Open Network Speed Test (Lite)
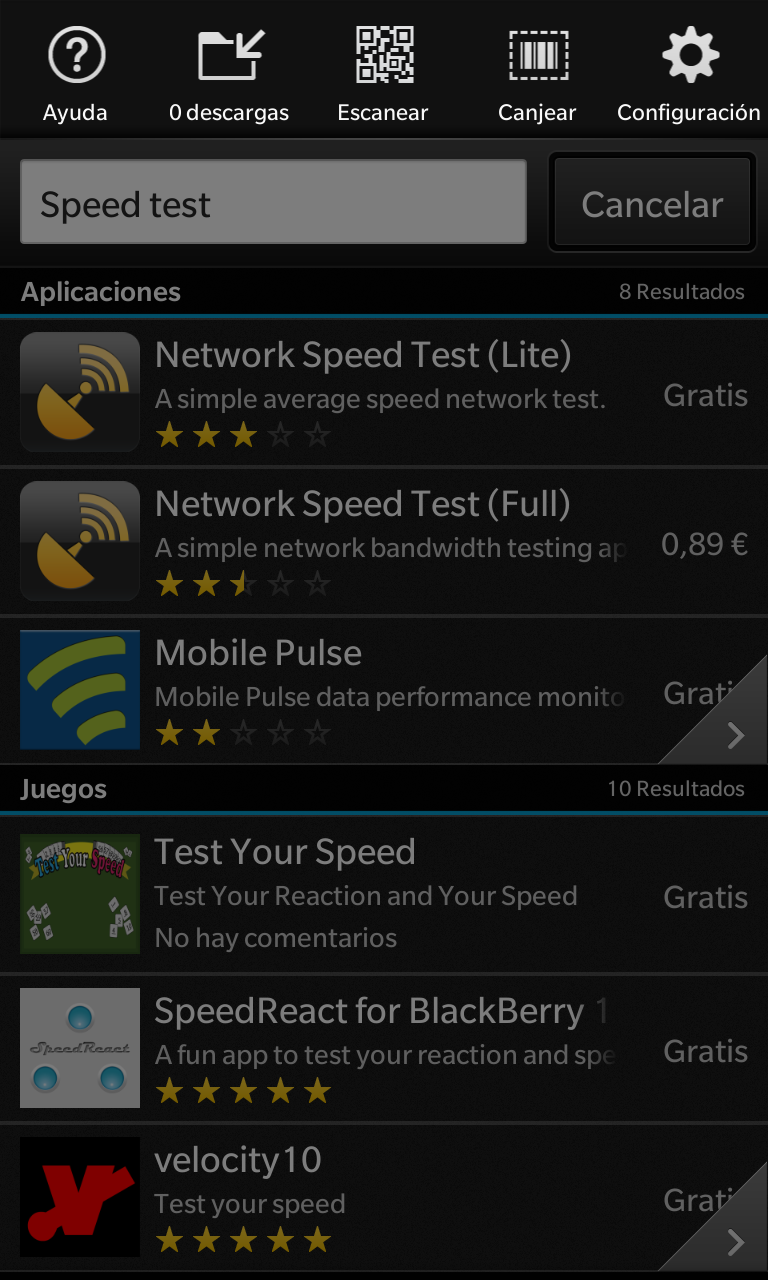Image resolution: width=768 pixels, height=1280 pixels. click(x=384, y=393)
